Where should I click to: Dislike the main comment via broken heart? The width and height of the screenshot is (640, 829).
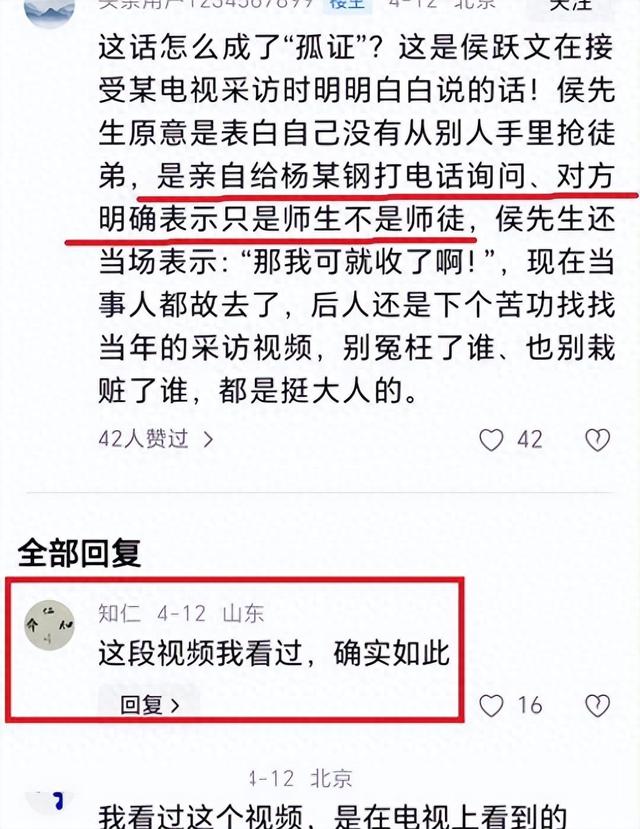pyautogui.click(x=597, y=439)
